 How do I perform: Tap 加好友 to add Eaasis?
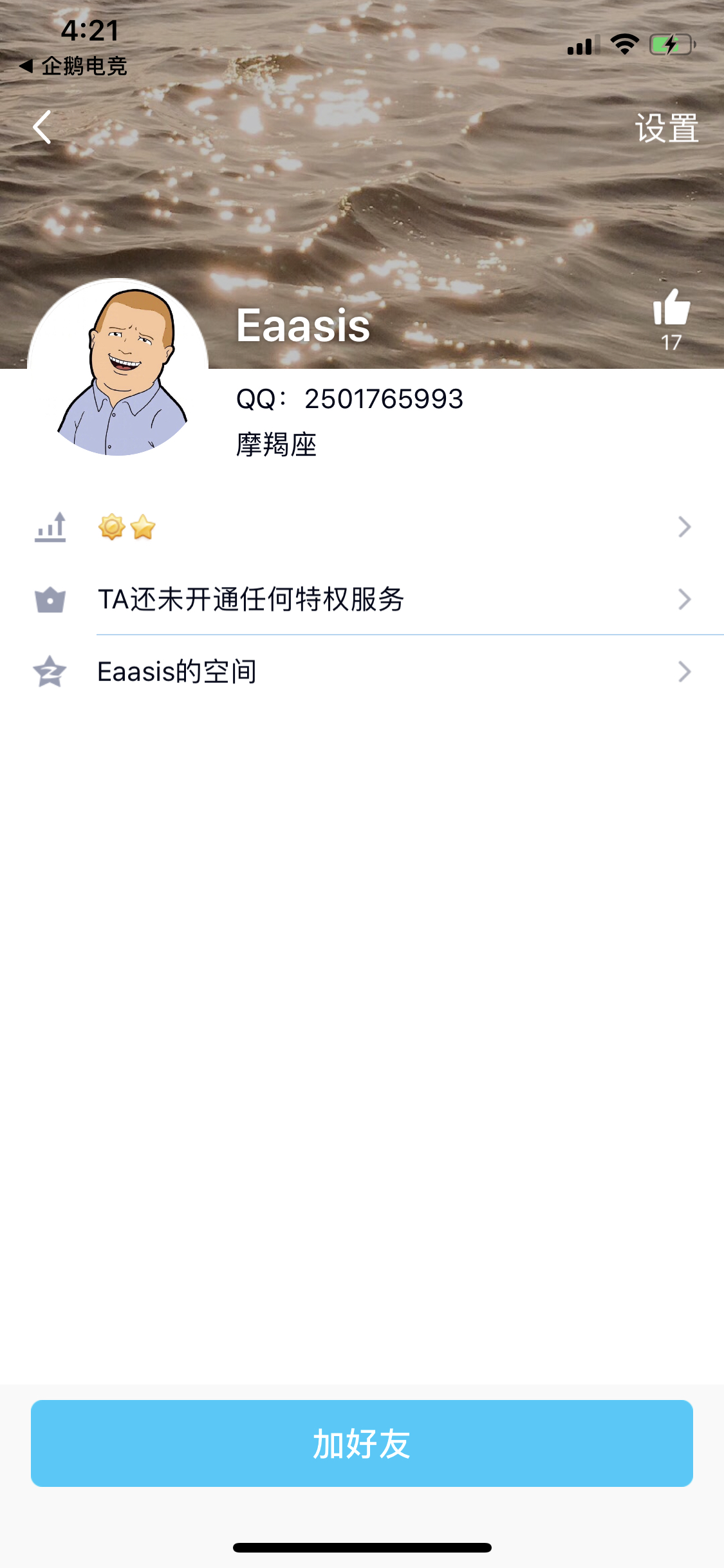(x=362, y=1443)
